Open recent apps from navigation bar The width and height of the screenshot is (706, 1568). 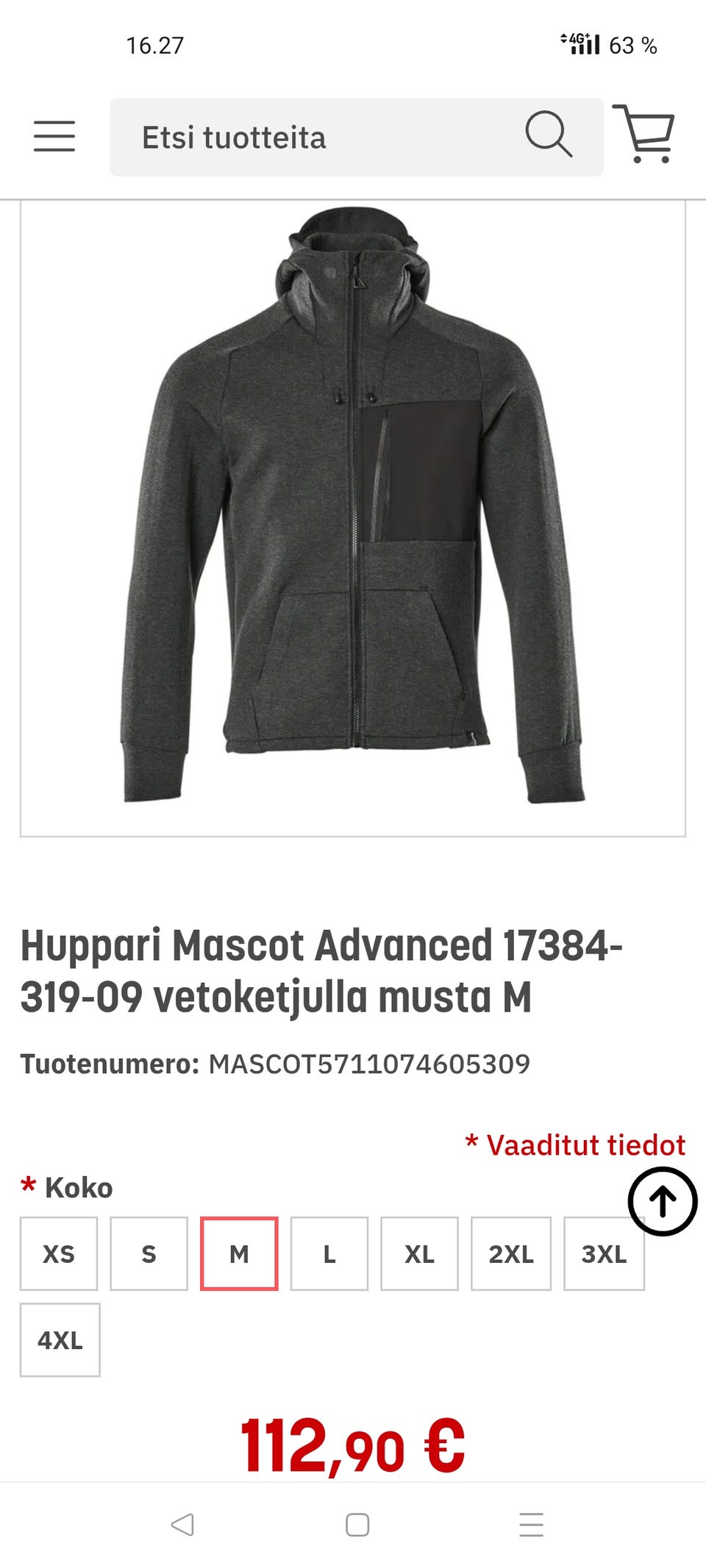click(531, 1525)
